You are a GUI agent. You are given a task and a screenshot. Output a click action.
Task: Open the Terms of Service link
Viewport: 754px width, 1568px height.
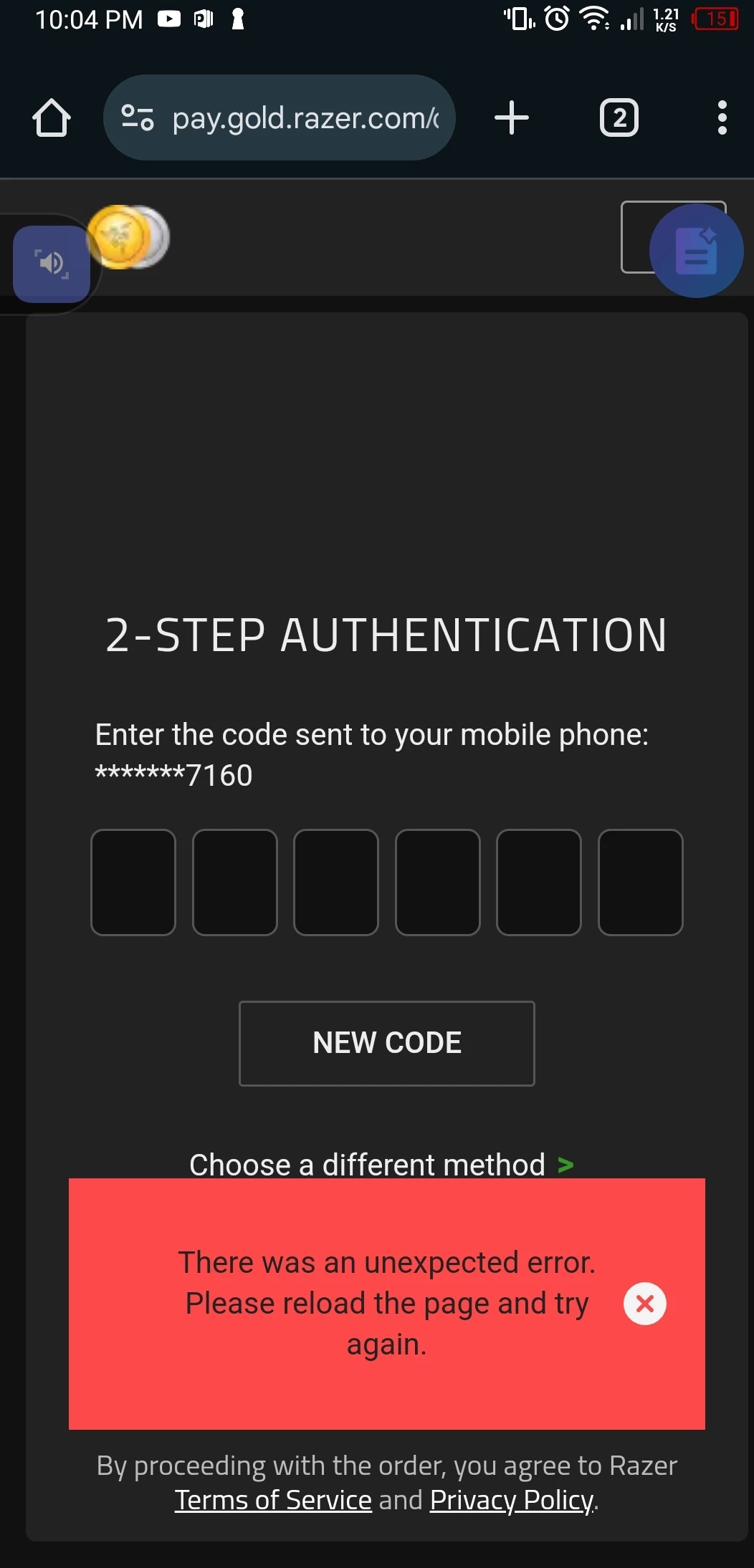(x=273, y=1500)
